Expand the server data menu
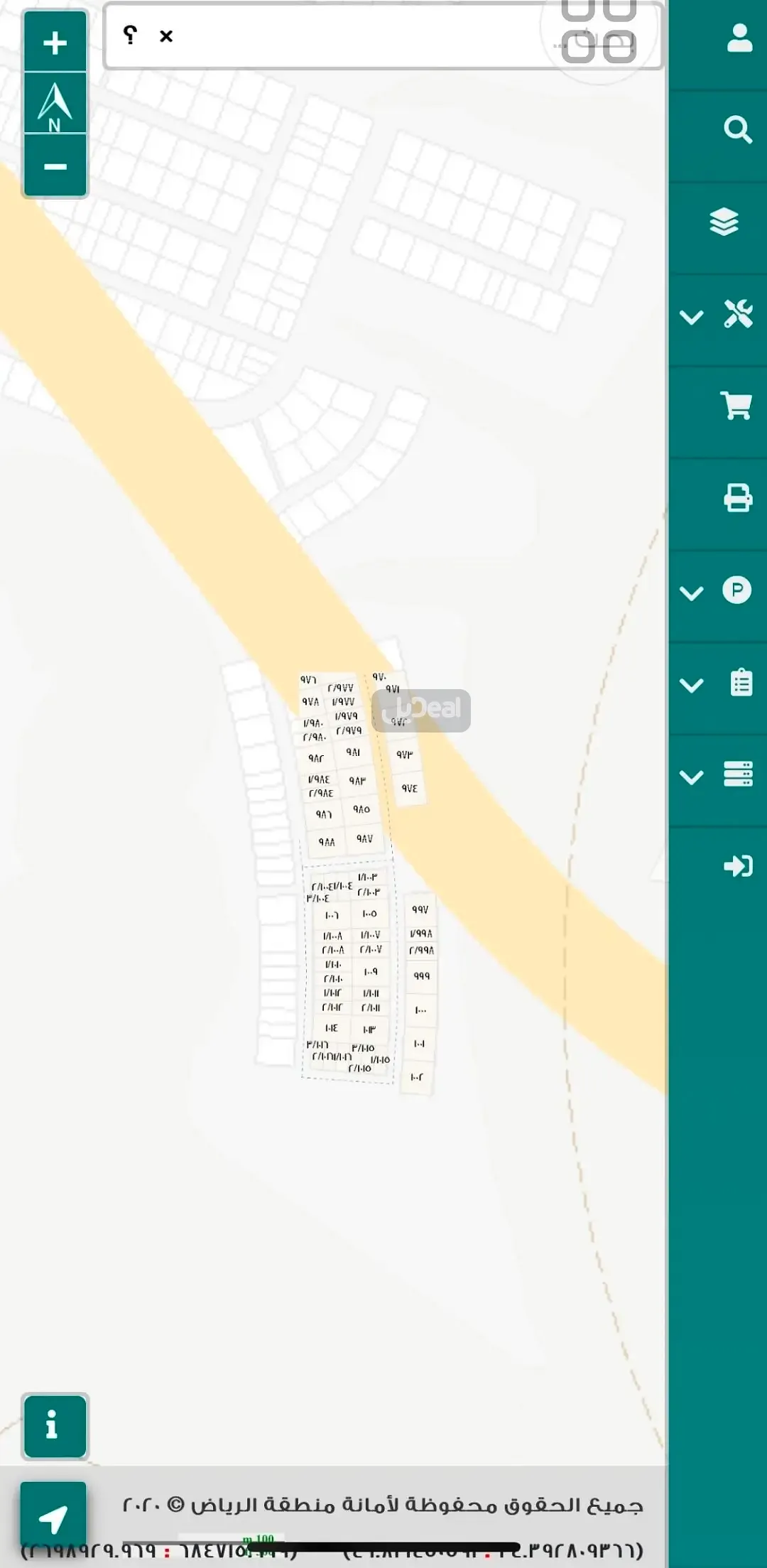 pyautogui.click(x=717, y=774)
